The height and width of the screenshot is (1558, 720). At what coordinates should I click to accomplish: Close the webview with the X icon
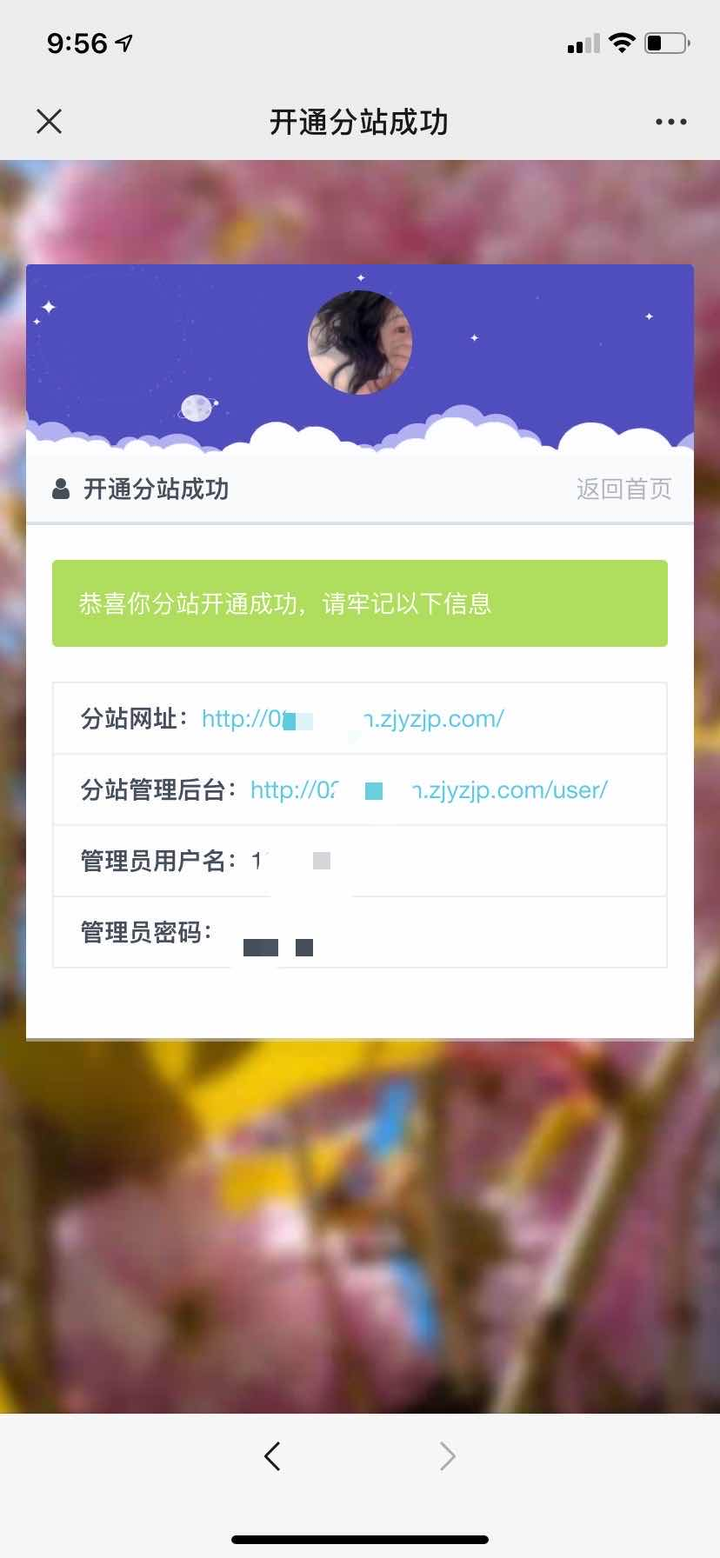click(49, 122)
